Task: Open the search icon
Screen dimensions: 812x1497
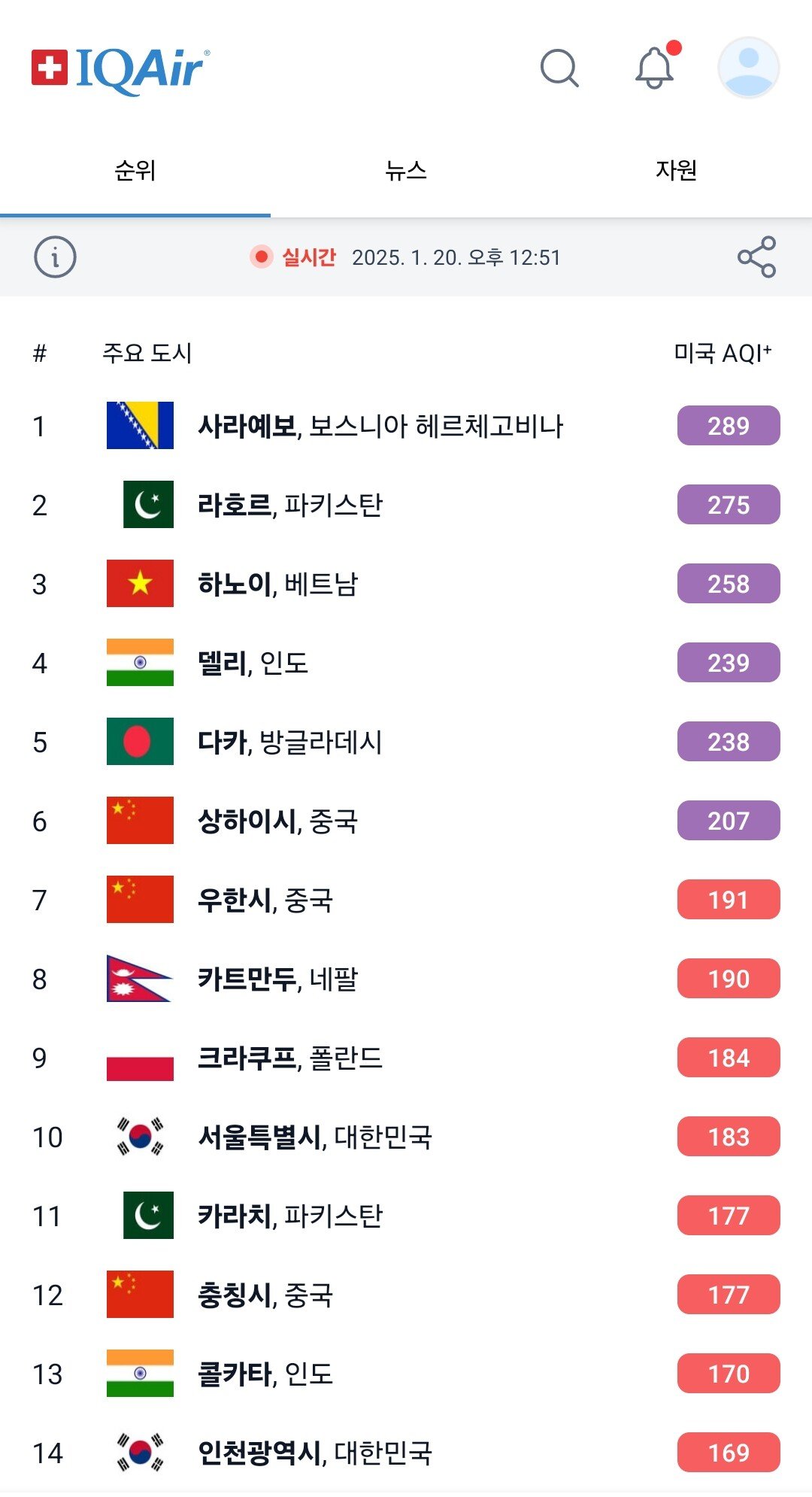Action: 559,68
